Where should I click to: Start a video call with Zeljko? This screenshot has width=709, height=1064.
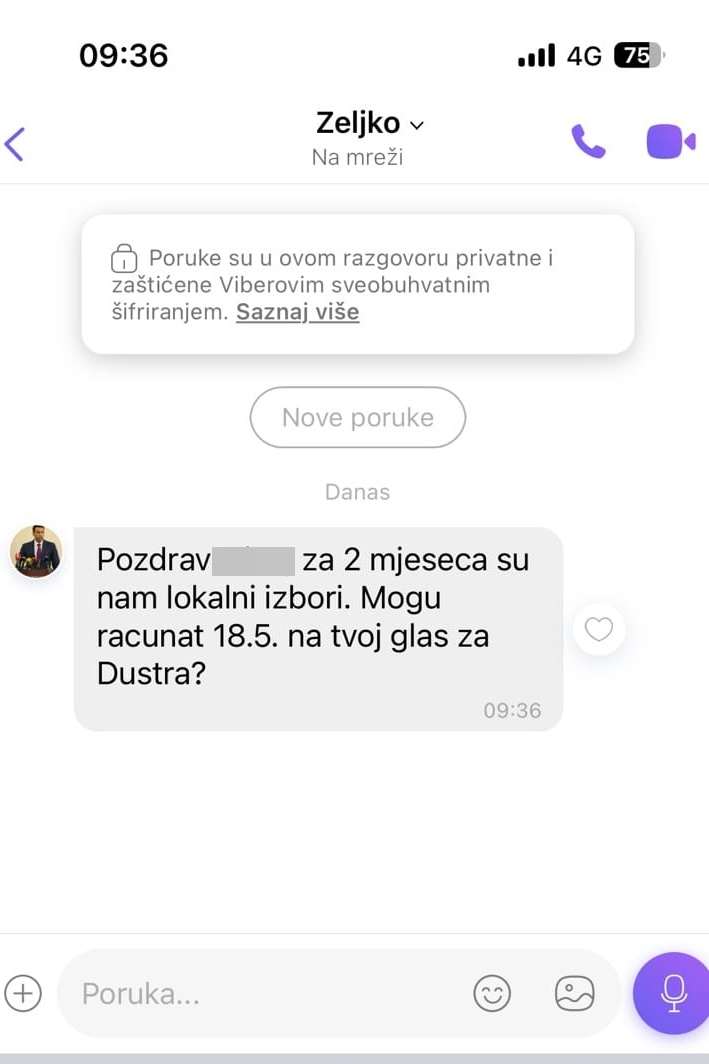point(670,142)
